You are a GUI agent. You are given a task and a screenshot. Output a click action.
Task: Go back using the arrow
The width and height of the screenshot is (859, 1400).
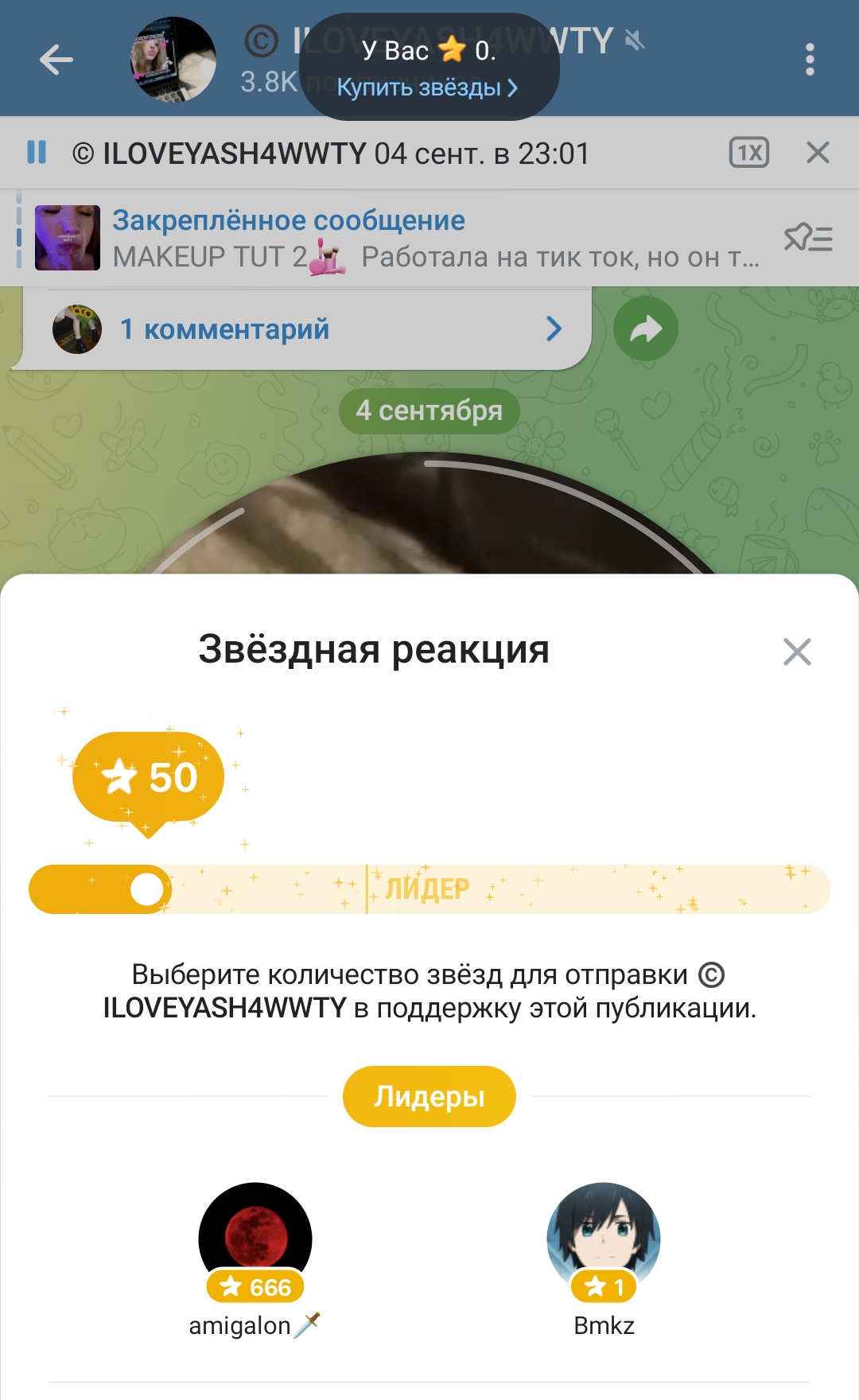[56, 60]
